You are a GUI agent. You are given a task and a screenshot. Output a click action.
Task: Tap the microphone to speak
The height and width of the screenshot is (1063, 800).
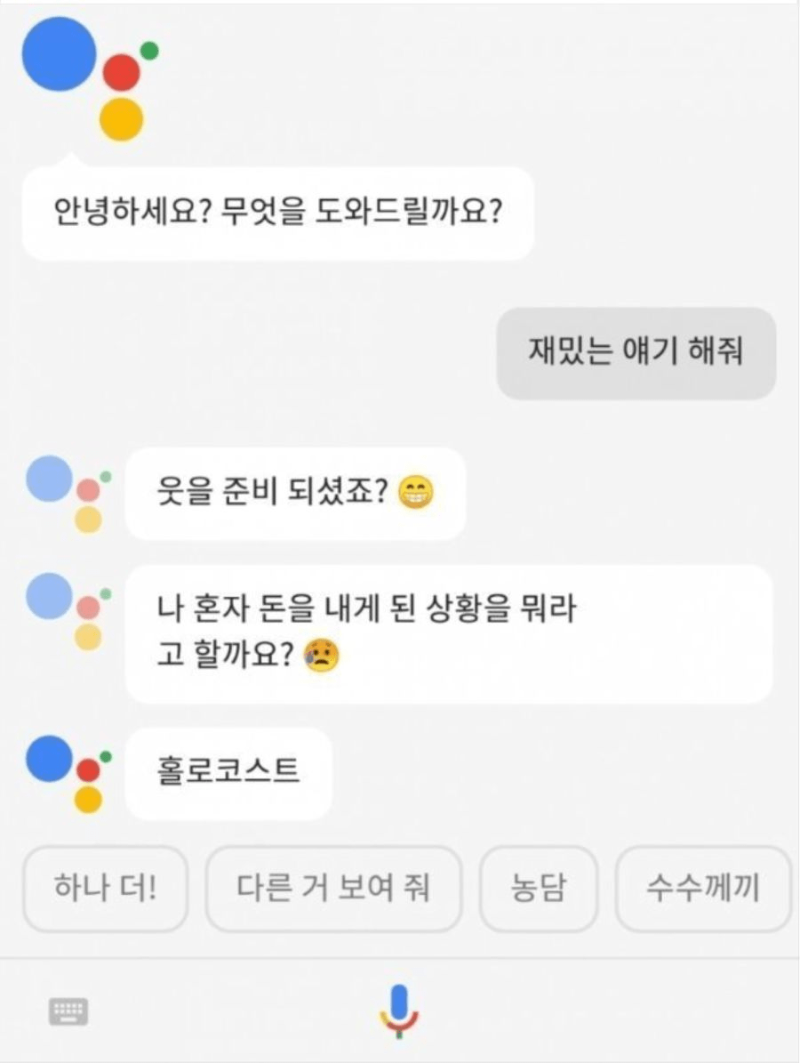click(x=399, y=1010)
